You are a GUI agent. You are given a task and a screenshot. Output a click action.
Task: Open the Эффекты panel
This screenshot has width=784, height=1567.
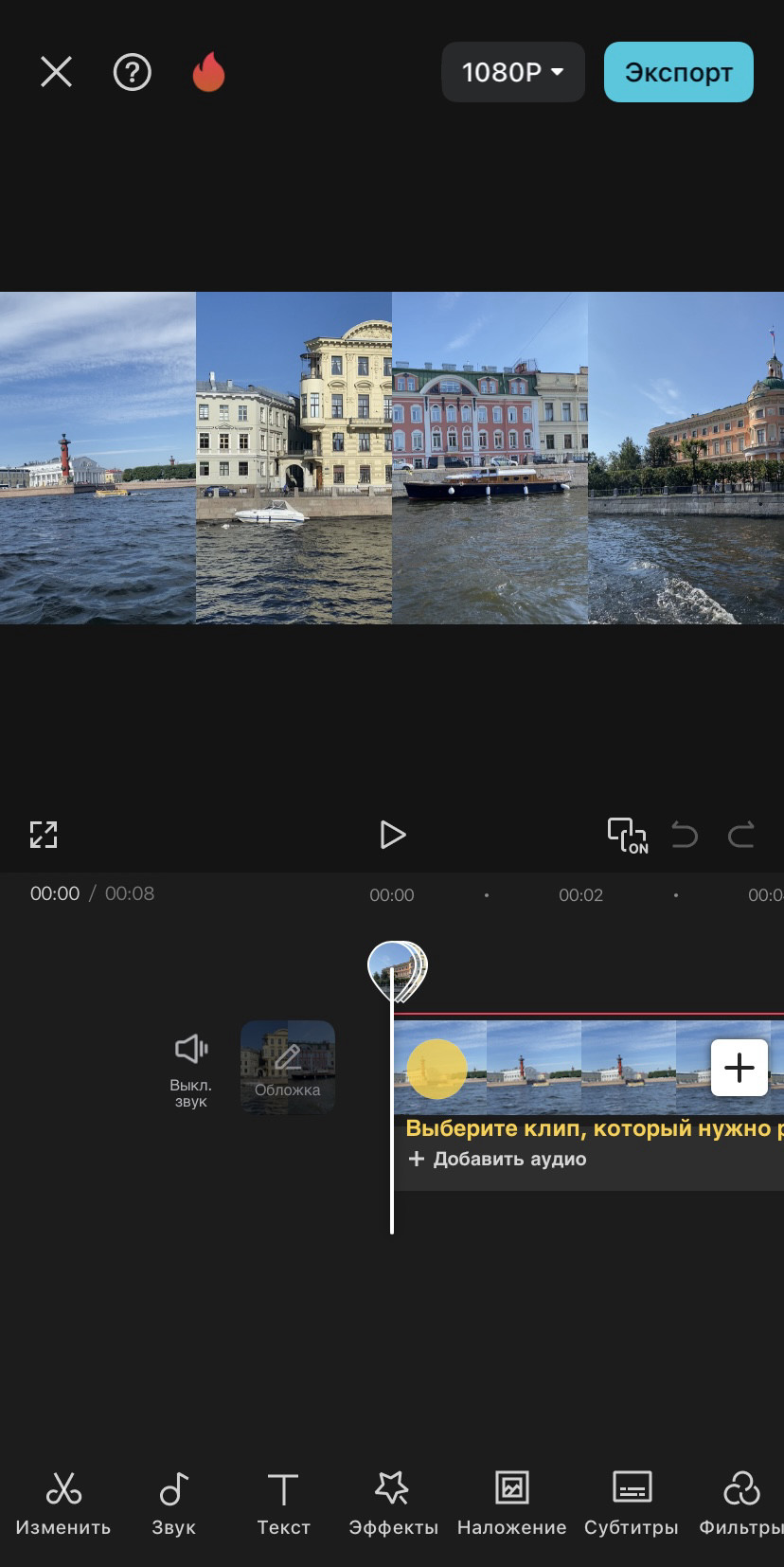tap(393, 1503)
